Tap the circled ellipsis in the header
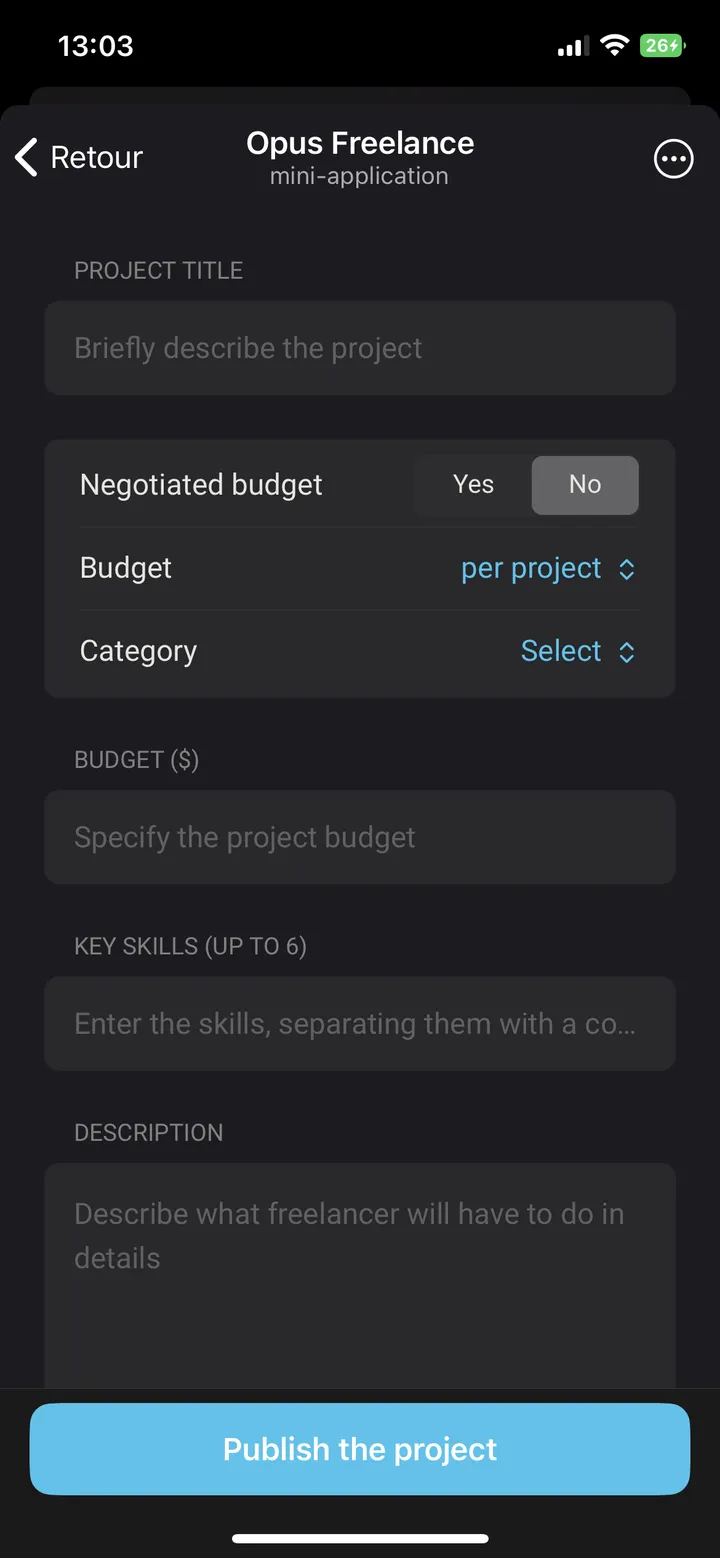This screenshot has width=720, height=1558. (x=674, y=158)
